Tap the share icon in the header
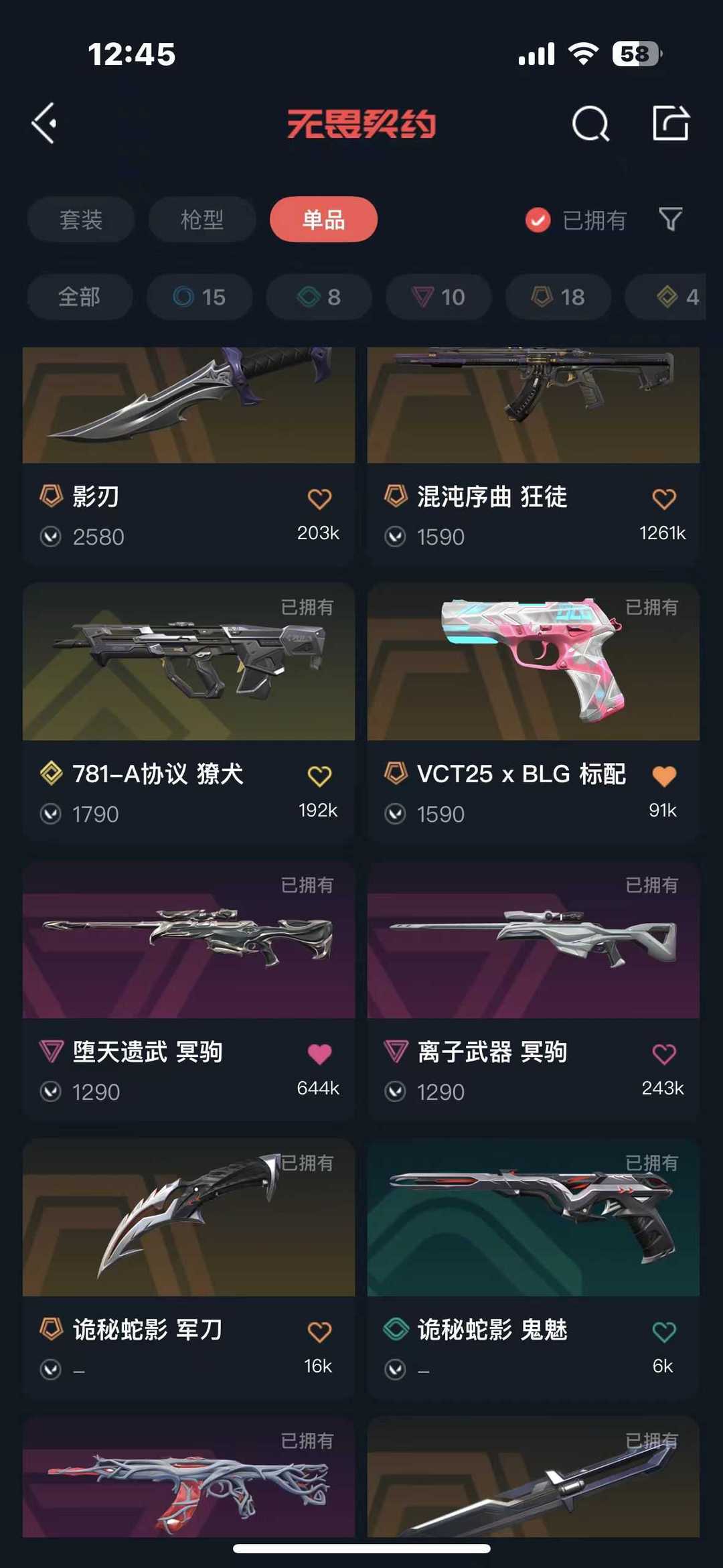This screenshot has height=1568, width=723. pyautogui.click(x=671, y=123)
